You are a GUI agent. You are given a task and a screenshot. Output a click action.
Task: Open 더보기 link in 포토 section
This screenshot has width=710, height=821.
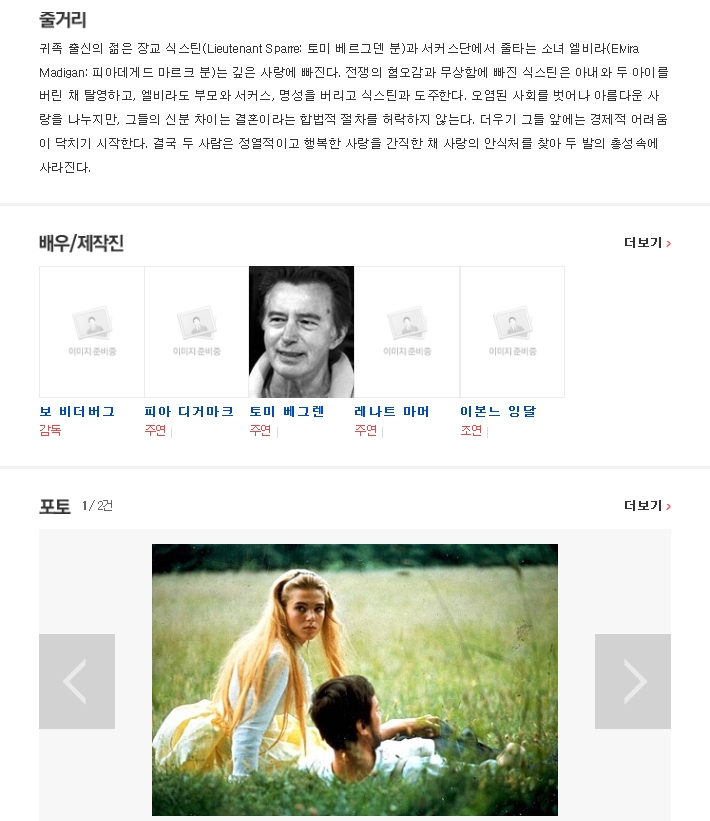click(x=646, y=506)
